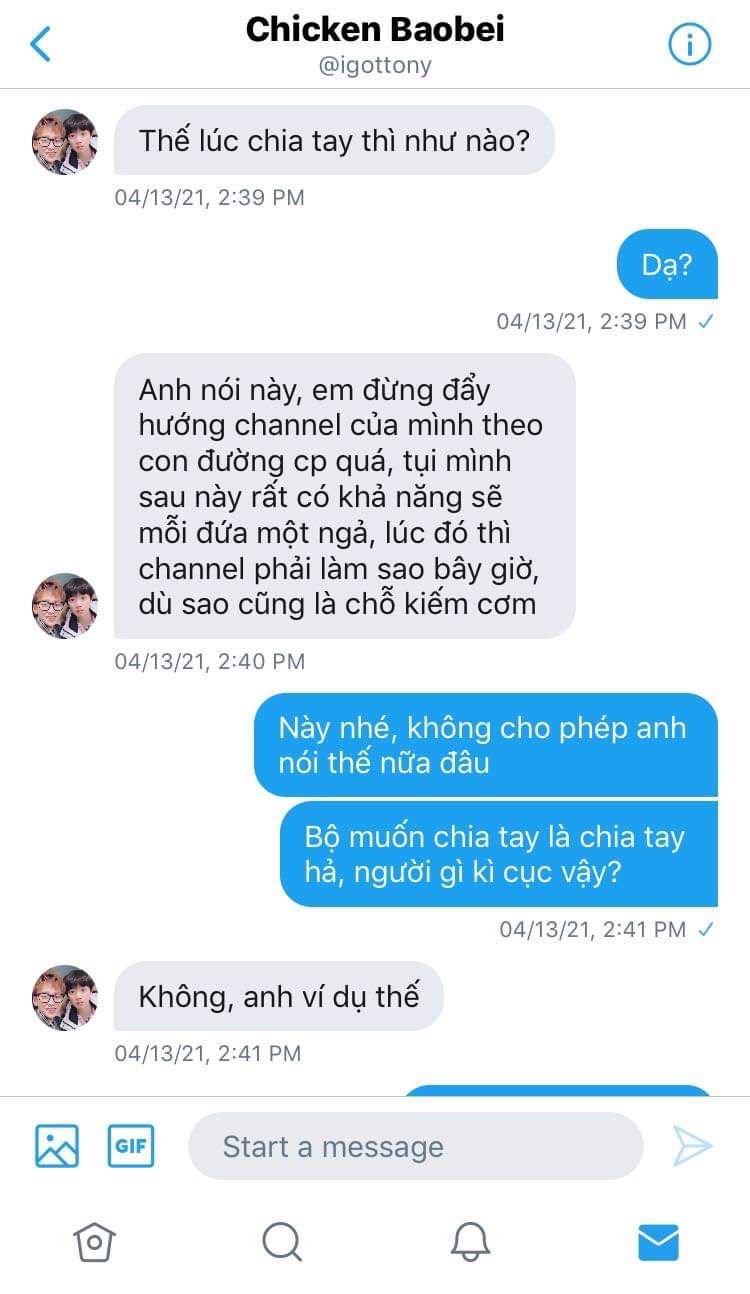Focus the Start a message field
Screen dimensions: 750x1294
point(415,1146)
